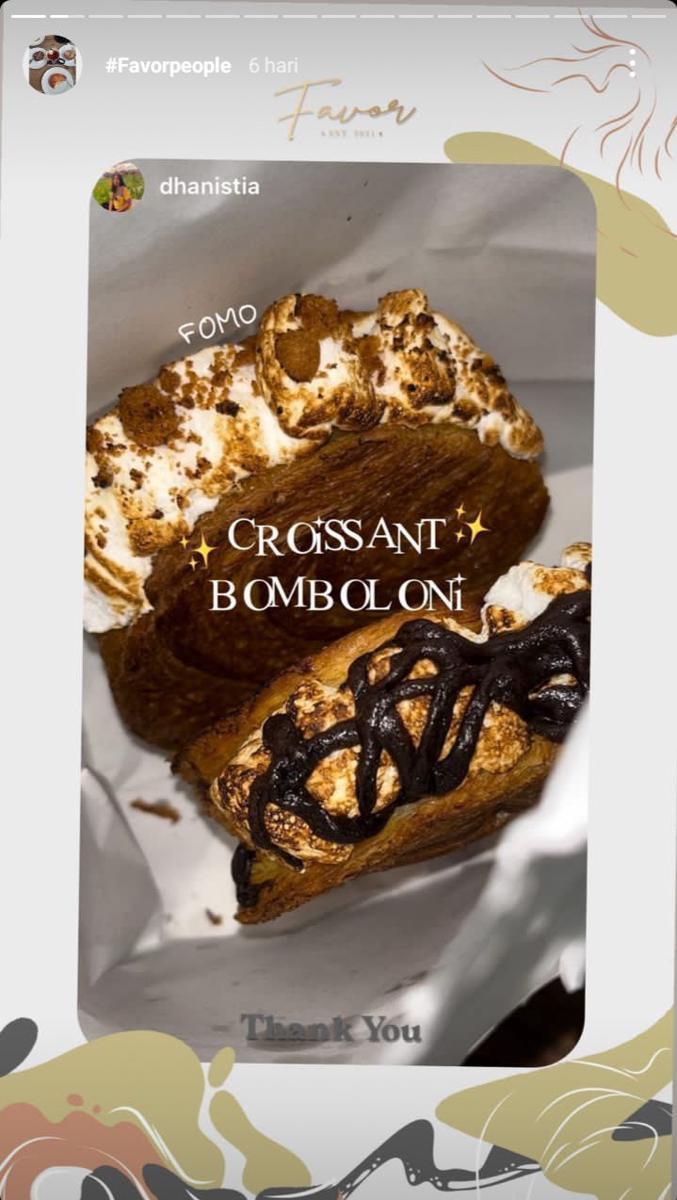Open the reshared story from dhanistia
The height and width of the screenshot is (1200, 677).
click(336, 600)
